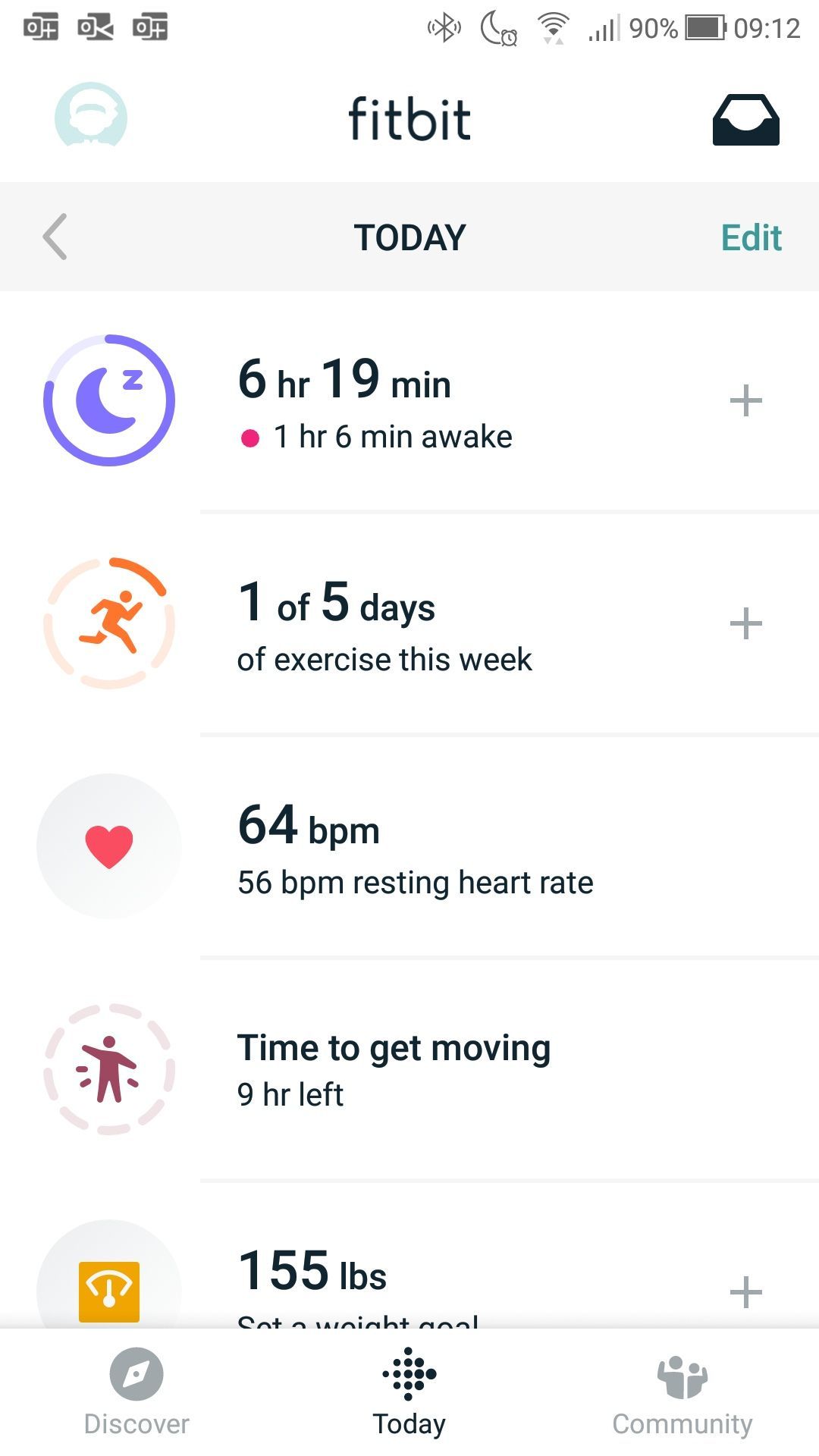The width and height of the screenshot is (819, 1456).
Task: Switch to the Community tab
Action: click(682, 1392)
